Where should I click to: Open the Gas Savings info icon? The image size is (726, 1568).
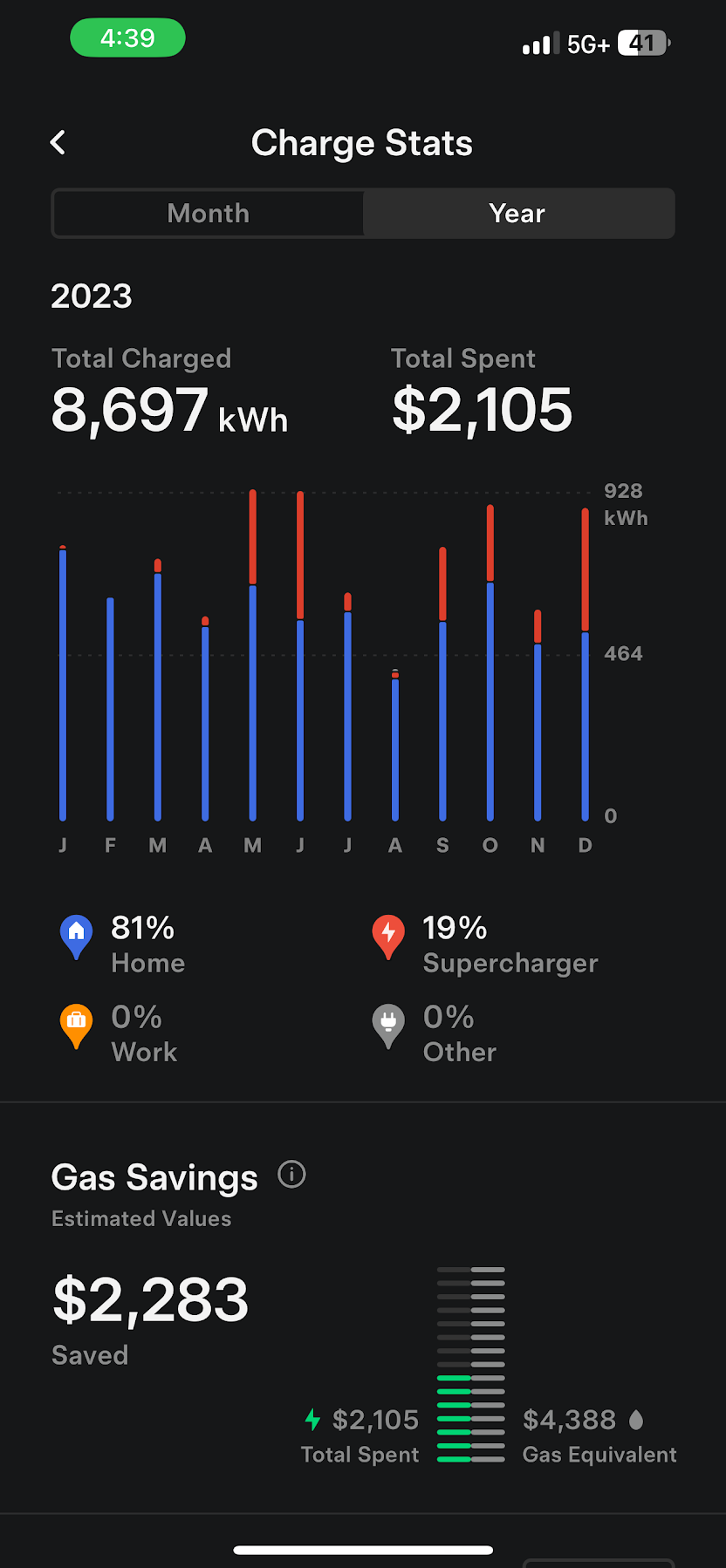click(291, 1175)
